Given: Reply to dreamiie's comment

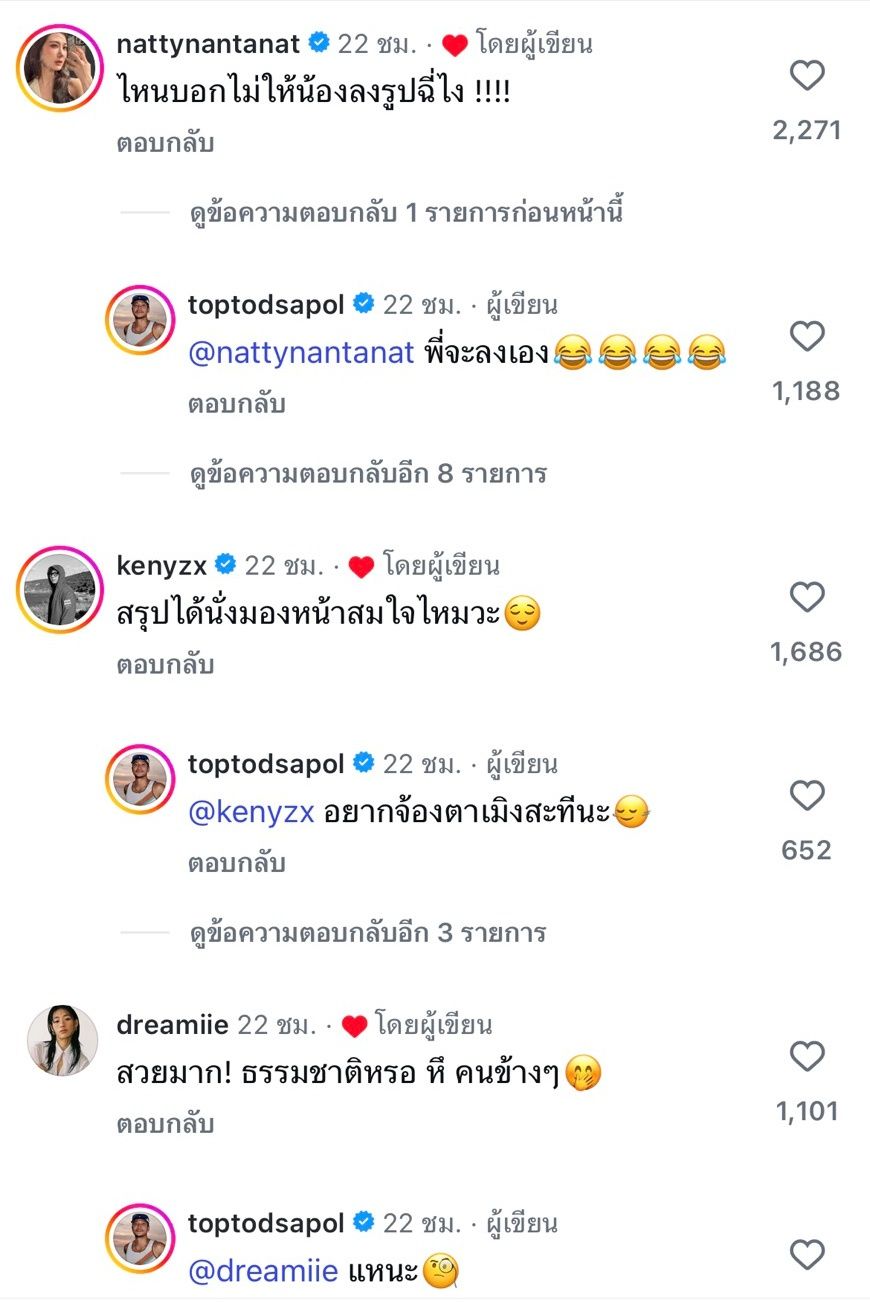Looking at the screenshot, I should point(165,1124).
